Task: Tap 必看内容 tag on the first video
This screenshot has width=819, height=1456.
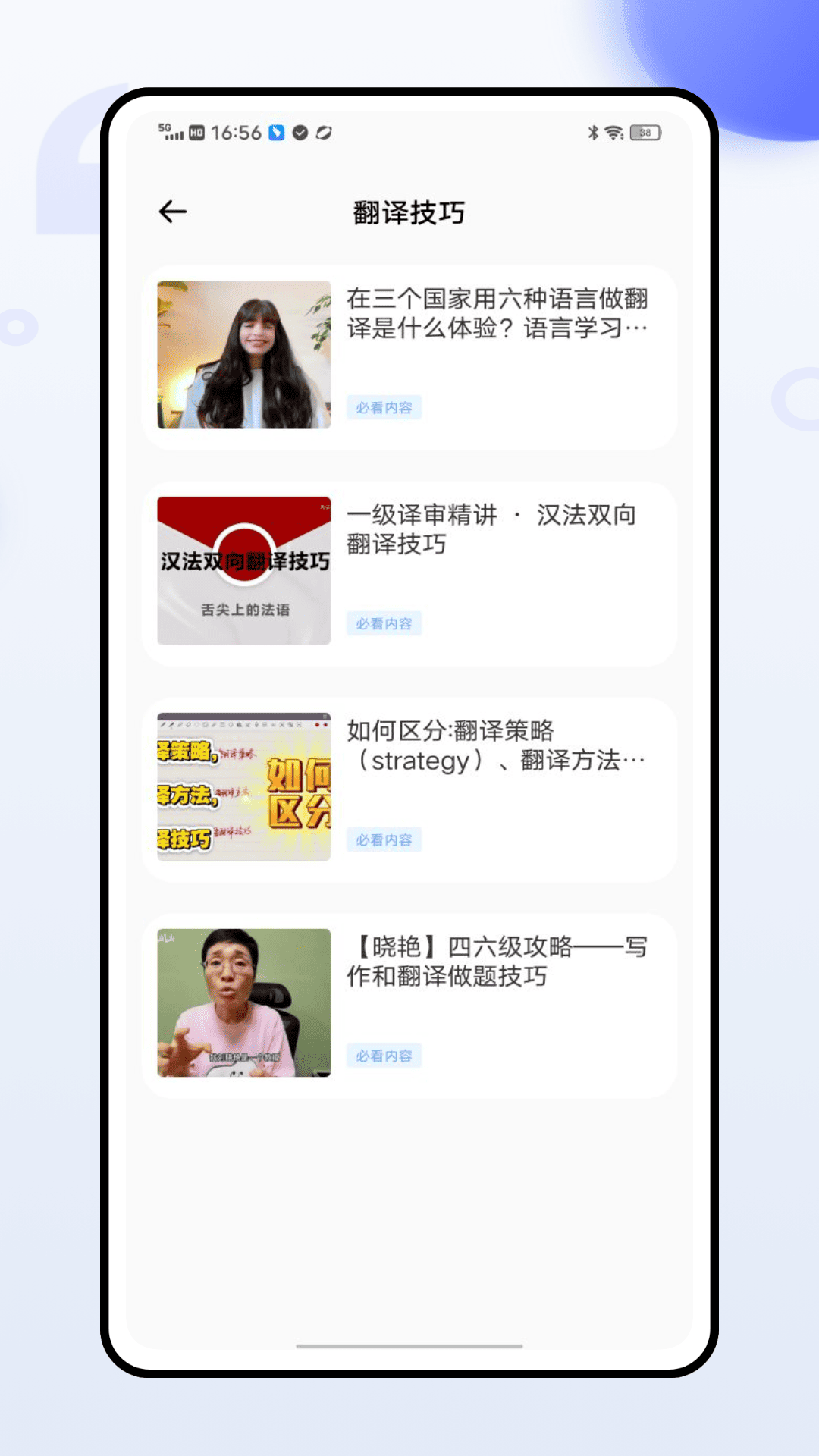Action: click(x=384, y=407)
